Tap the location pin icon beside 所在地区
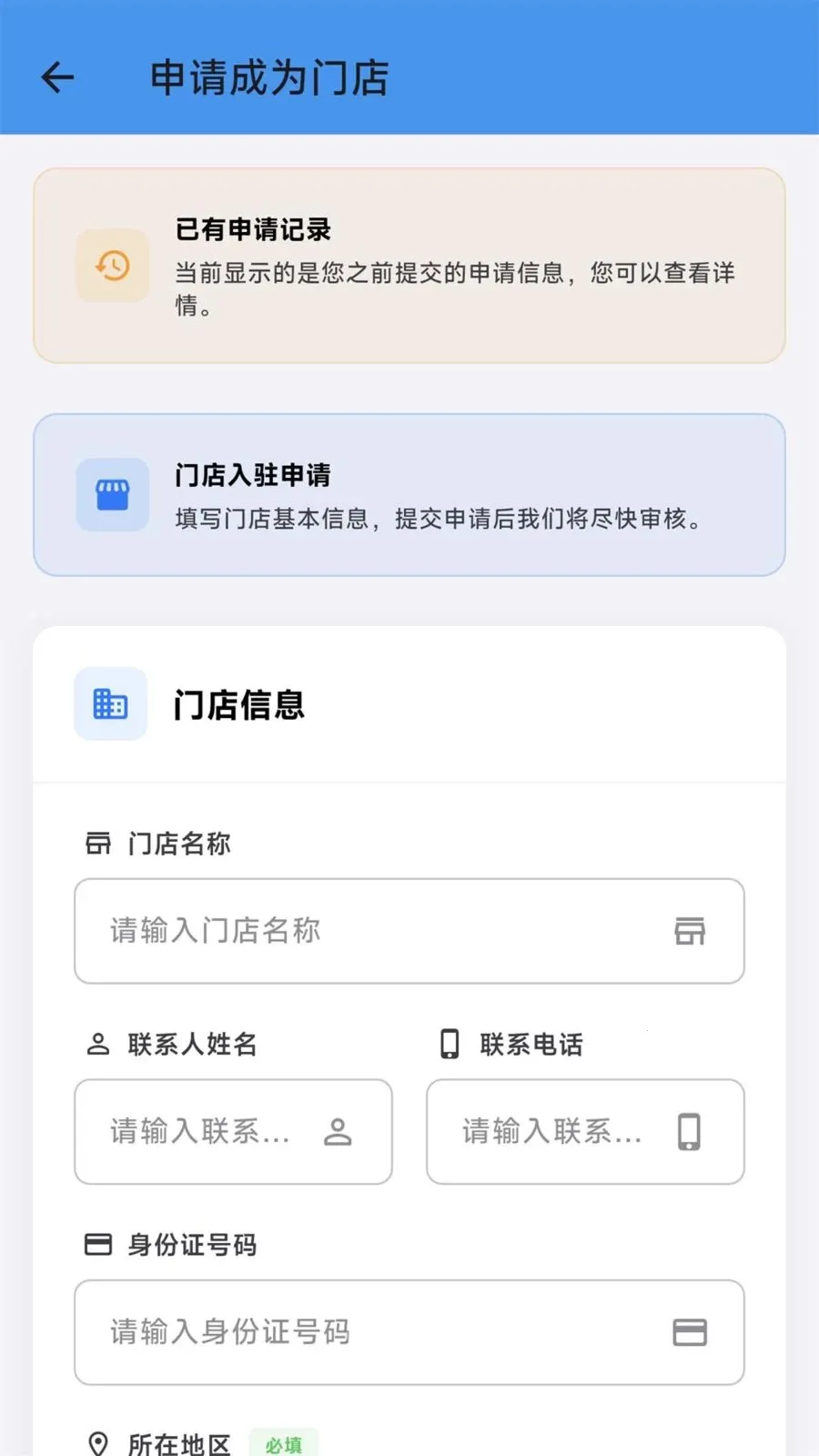819x1456 pixels. [x=98, y=1441]
